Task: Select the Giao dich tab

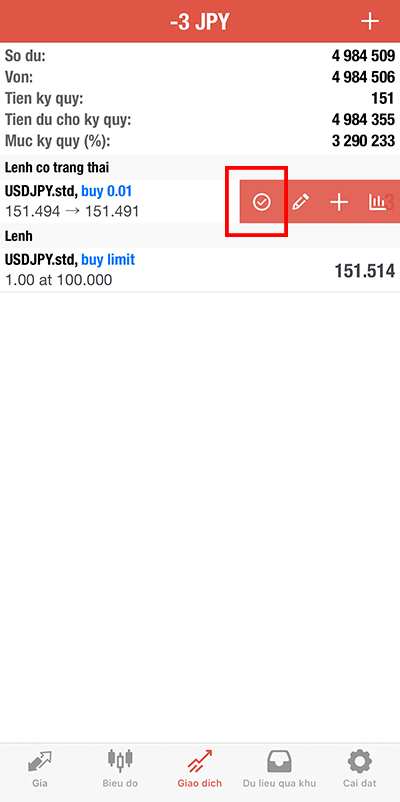Action: point(199,769)
